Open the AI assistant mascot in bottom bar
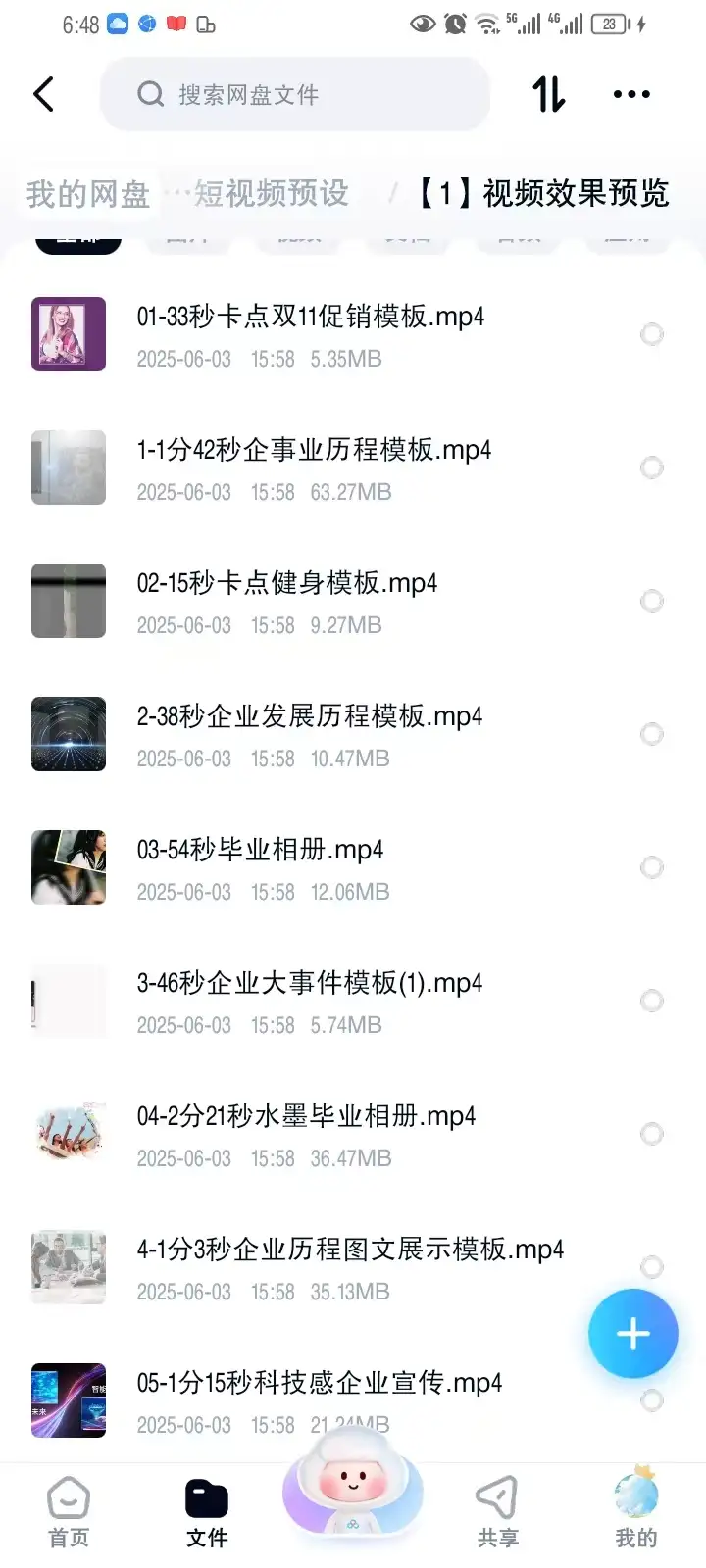706x1568 pixels. (351, 1490)
